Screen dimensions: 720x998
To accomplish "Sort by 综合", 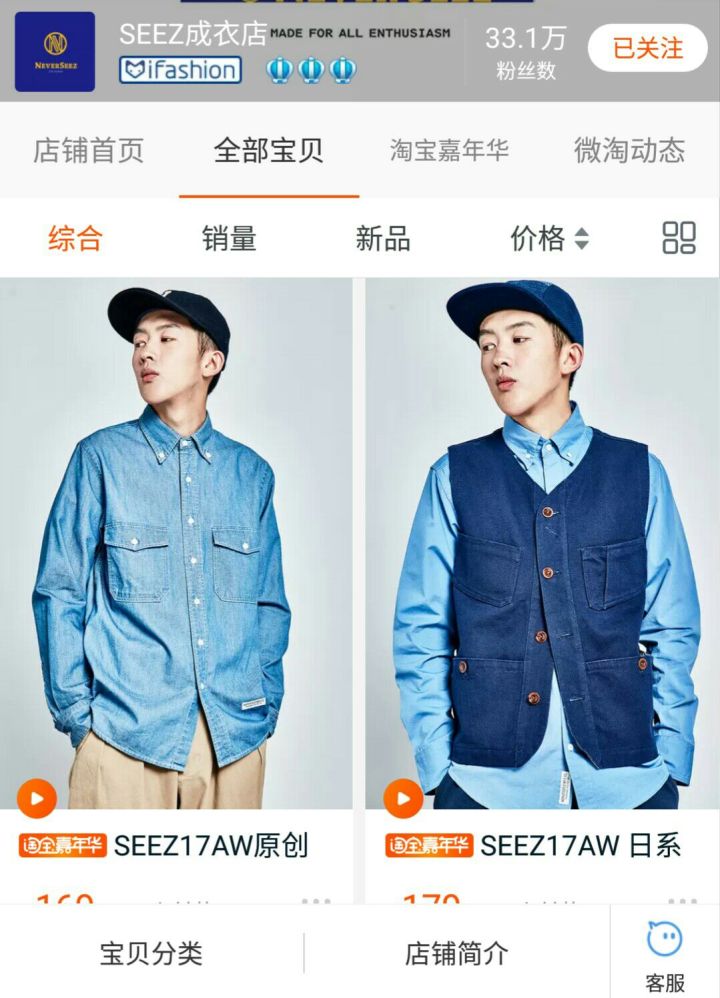I will [x=76, y=238].
